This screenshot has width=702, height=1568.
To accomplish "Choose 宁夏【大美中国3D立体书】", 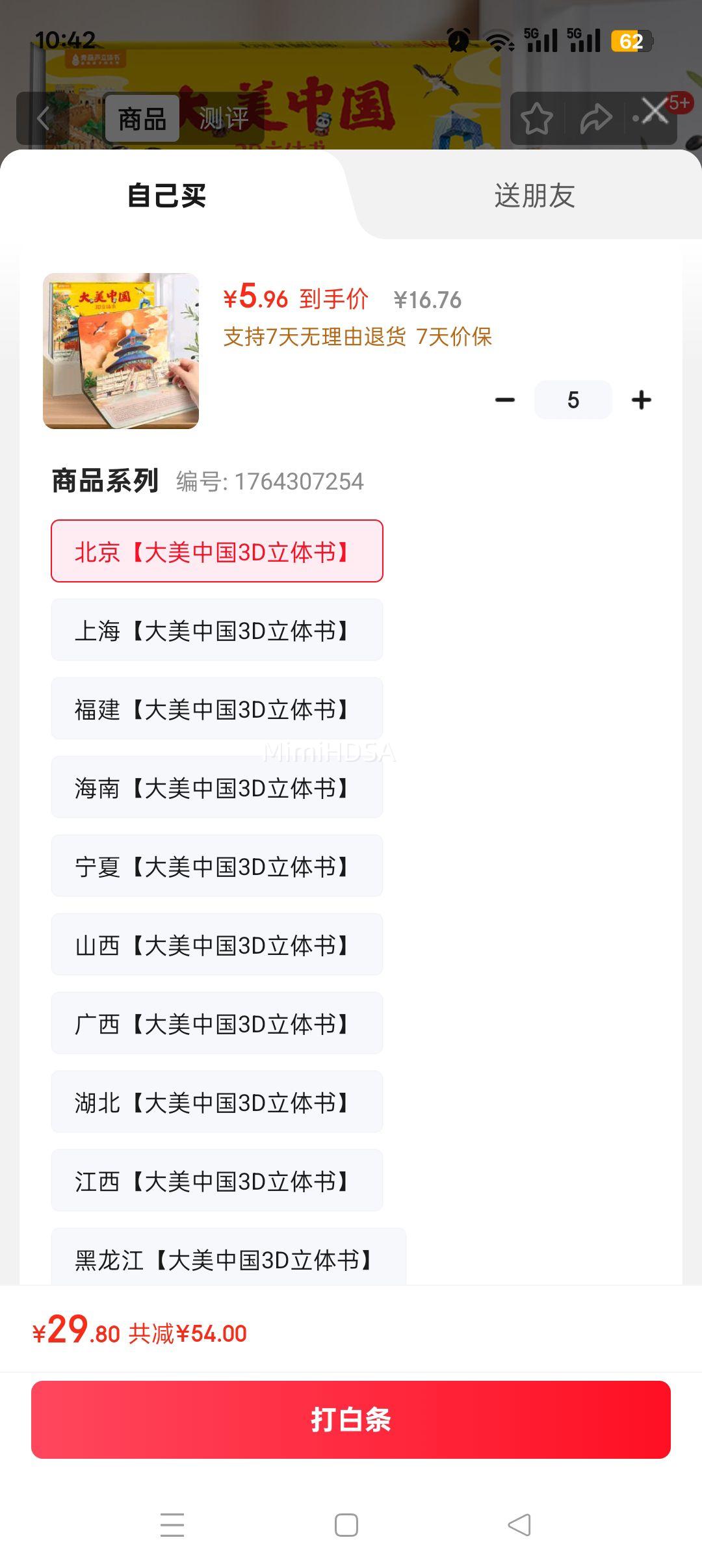I will click(x=217, y=866).
